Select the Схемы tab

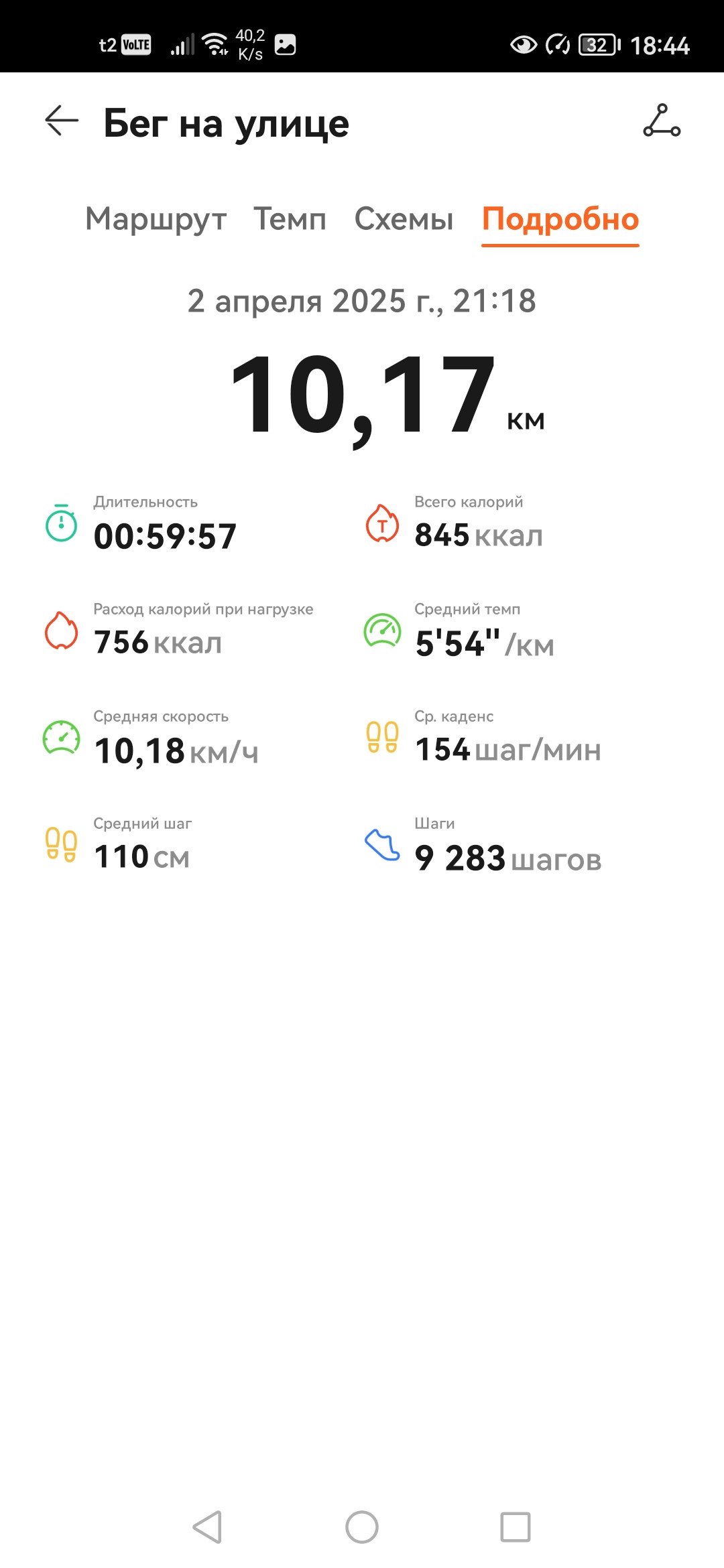click(404, 219)
